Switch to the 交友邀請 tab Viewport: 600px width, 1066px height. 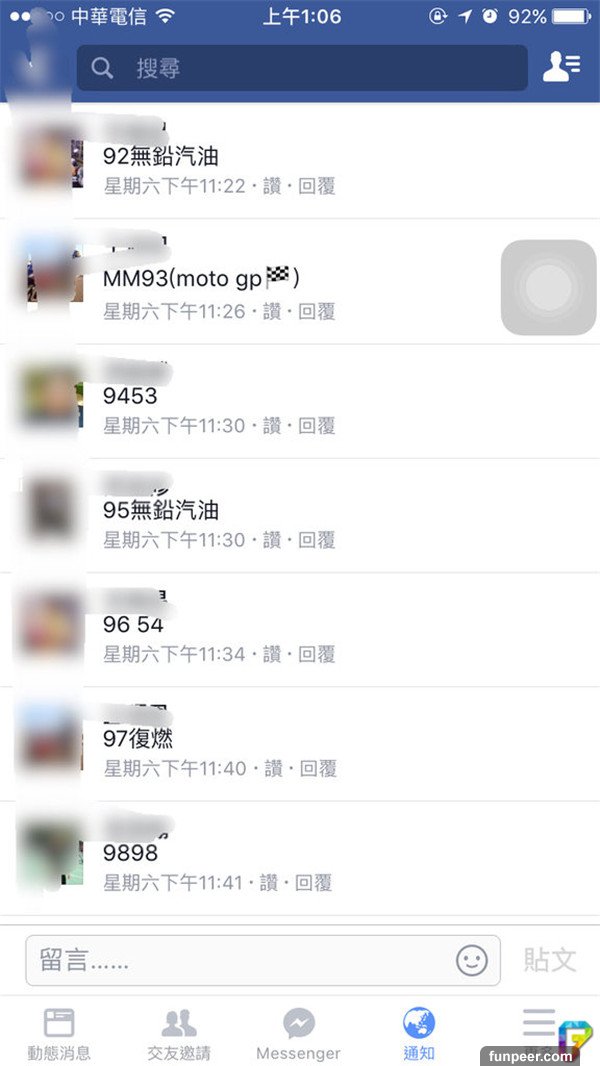[179, 1033]
